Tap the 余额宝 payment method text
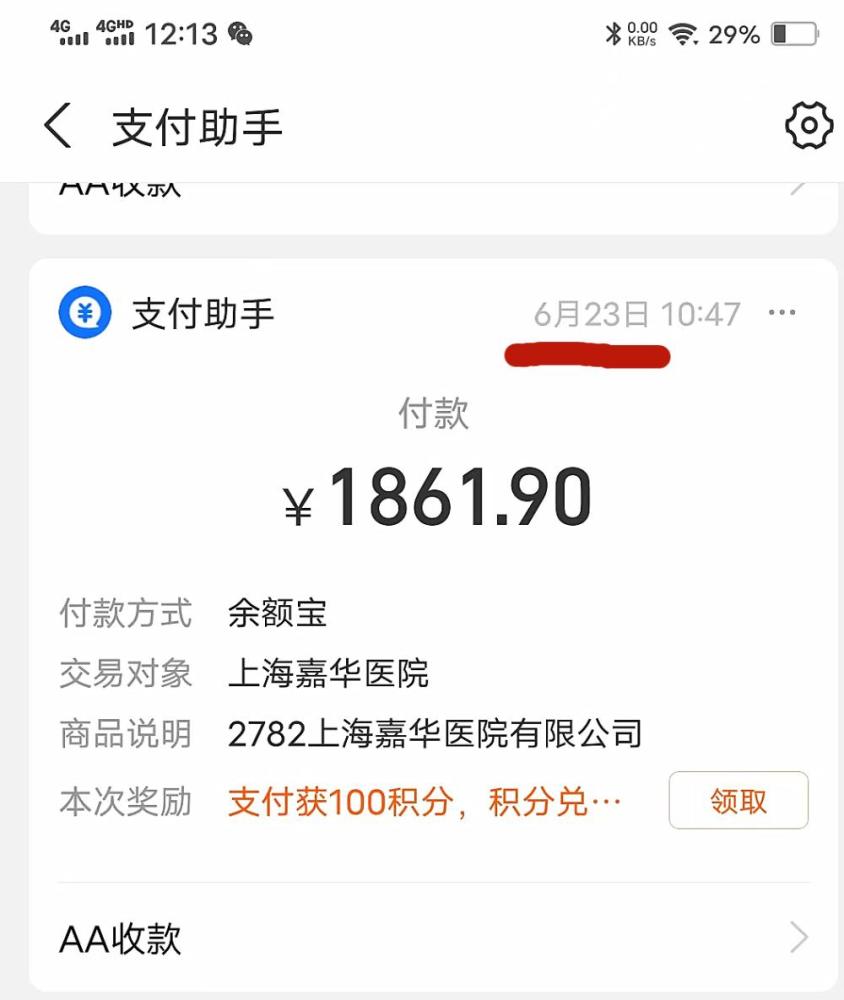This screenshot has width=844, height=1000. [278, 613]
